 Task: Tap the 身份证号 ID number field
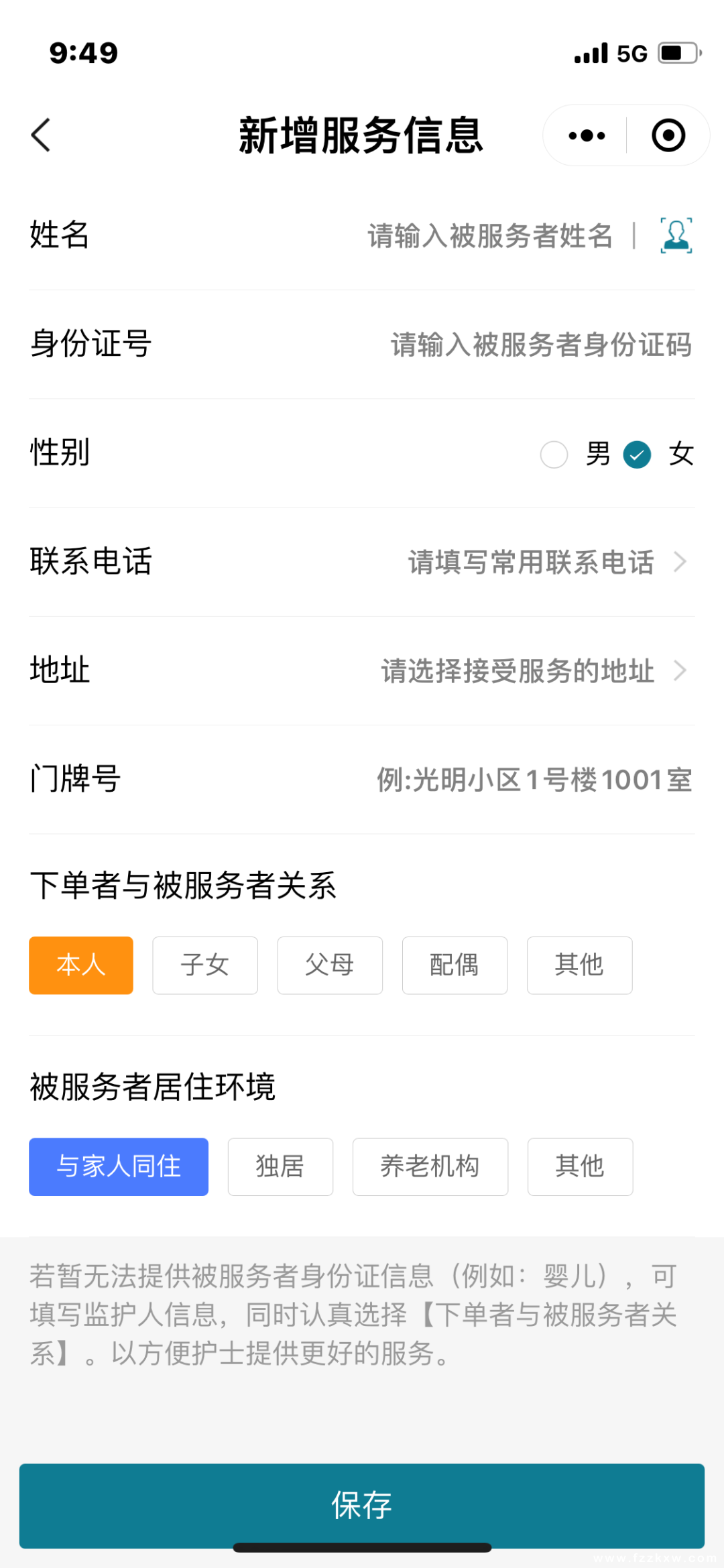pyautogui.click(x=541, y=345)
